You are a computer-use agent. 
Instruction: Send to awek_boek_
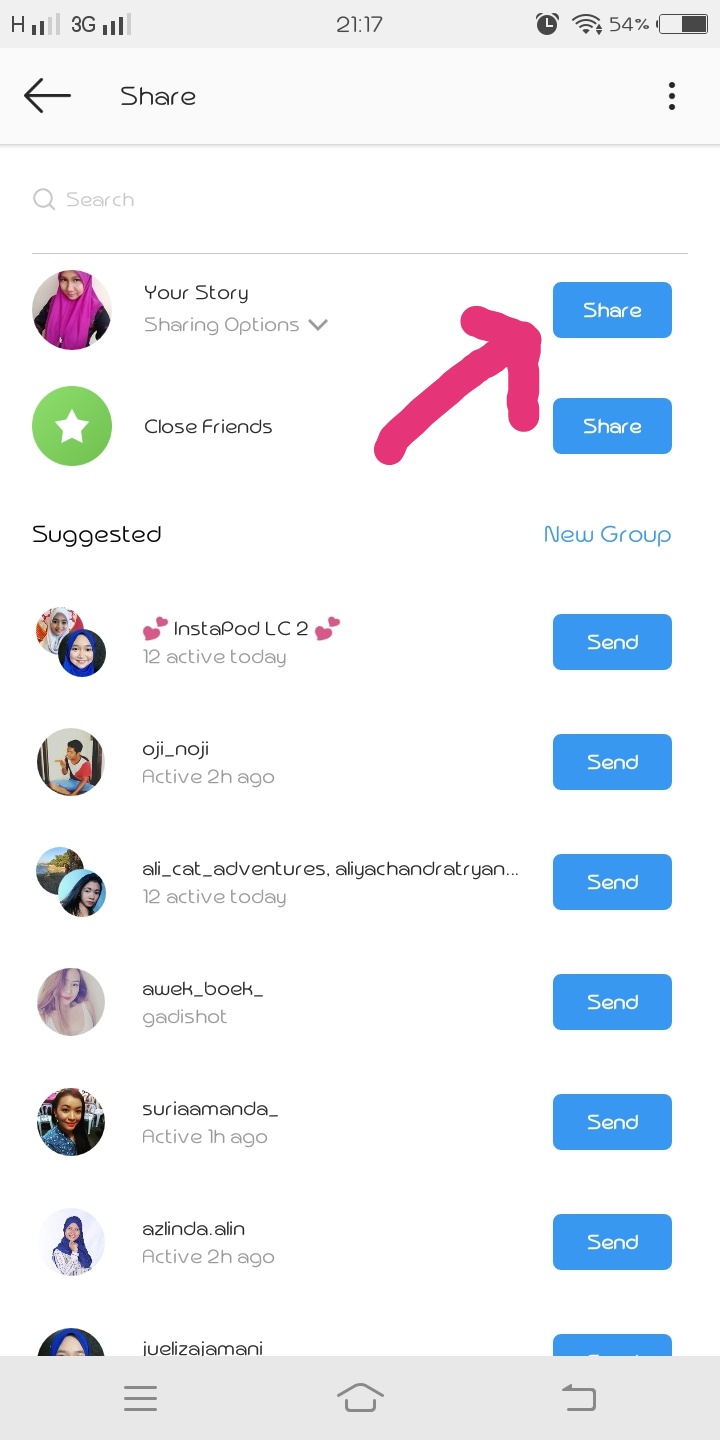click(x=612, y=1002)
